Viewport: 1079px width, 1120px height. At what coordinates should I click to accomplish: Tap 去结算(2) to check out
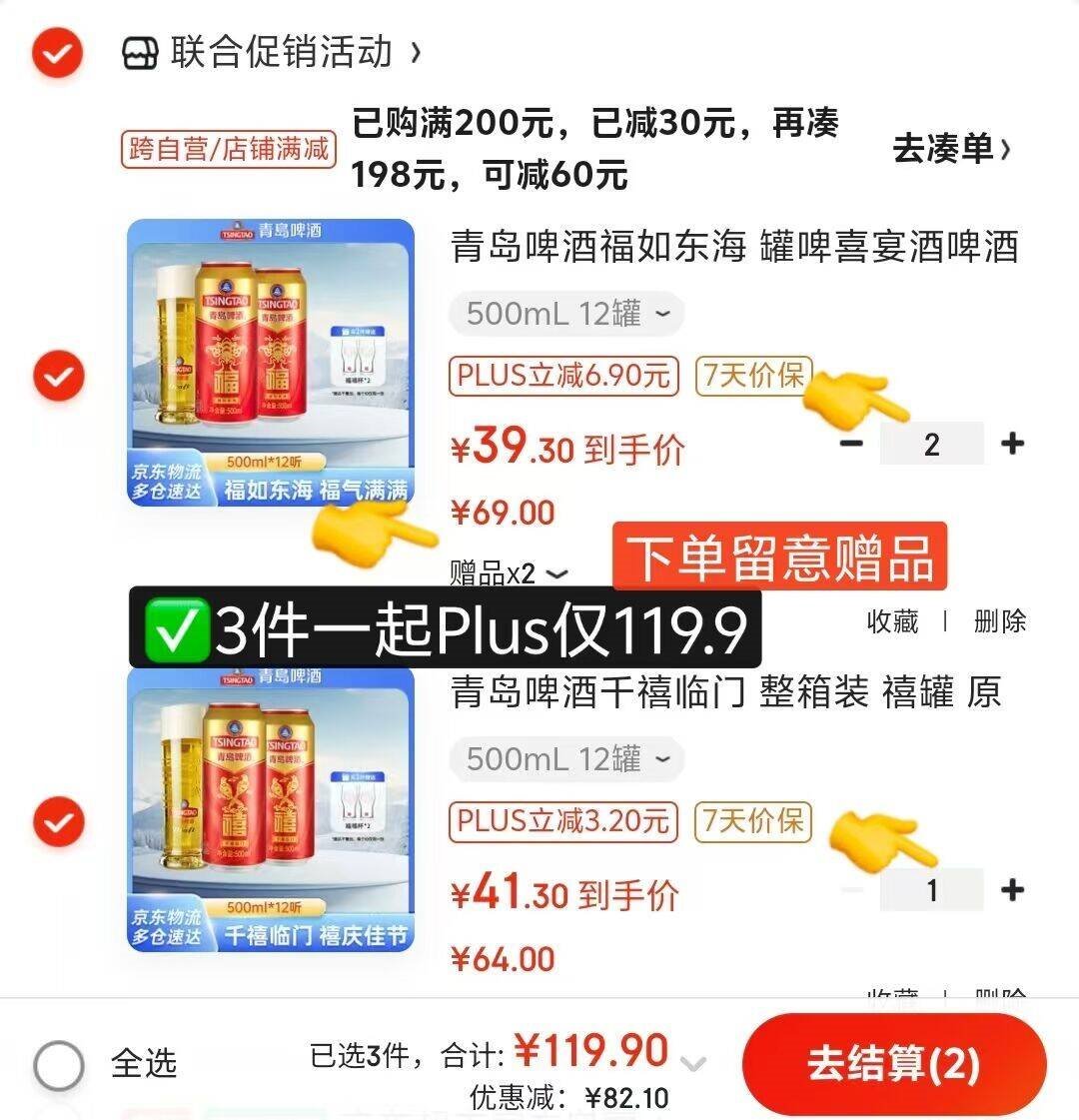pyautogui.click(x=893, y=1065)
